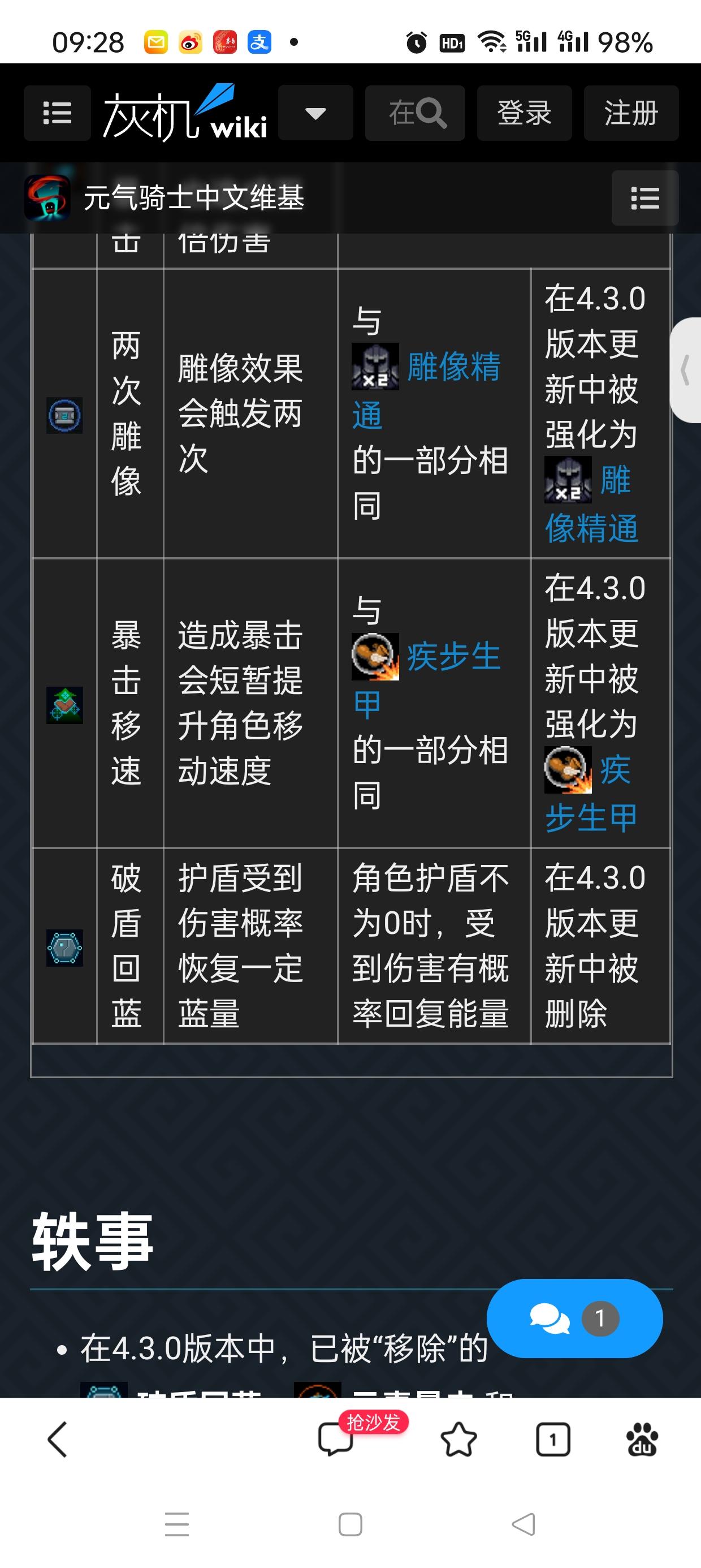Open the 元气骑士中文维基 site avatar icon
Screen dimensions: 701x1568
tap(47, 198)
